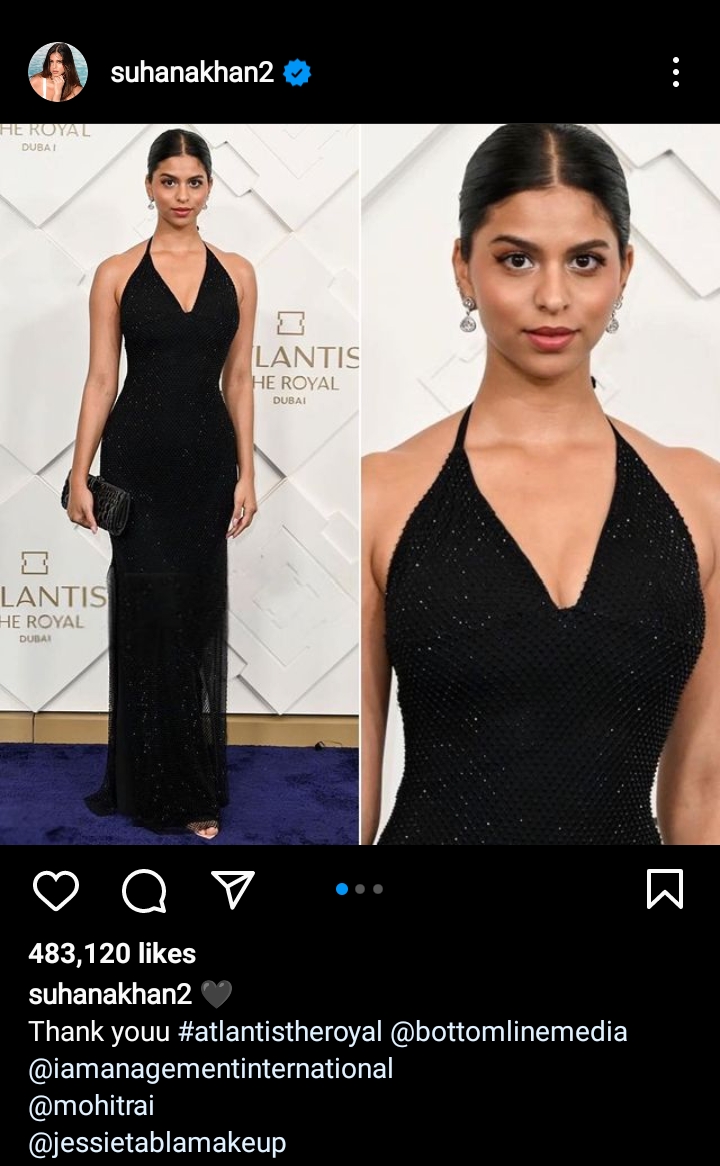
Task: Open the @mohitrai mention
Action: point(91,1106)
